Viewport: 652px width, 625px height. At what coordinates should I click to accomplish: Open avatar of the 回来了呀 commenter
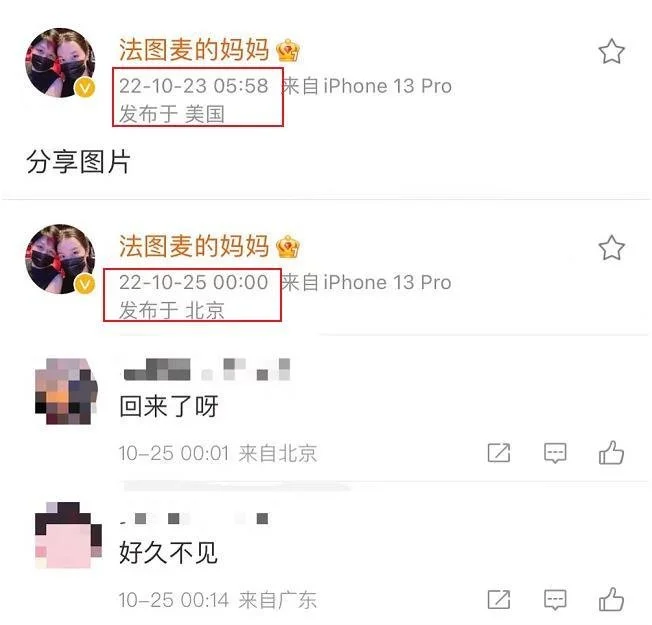(66, 391)
